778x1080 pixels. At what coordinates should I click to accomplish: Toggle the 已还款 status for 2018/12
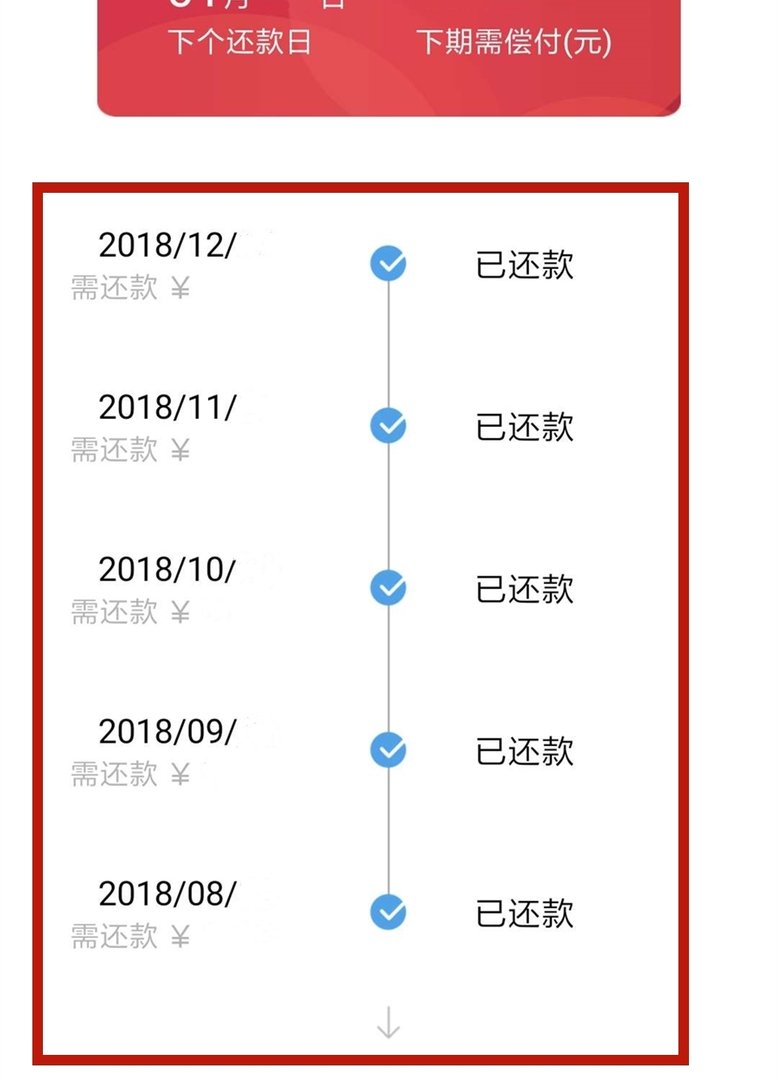pos(524,263)
